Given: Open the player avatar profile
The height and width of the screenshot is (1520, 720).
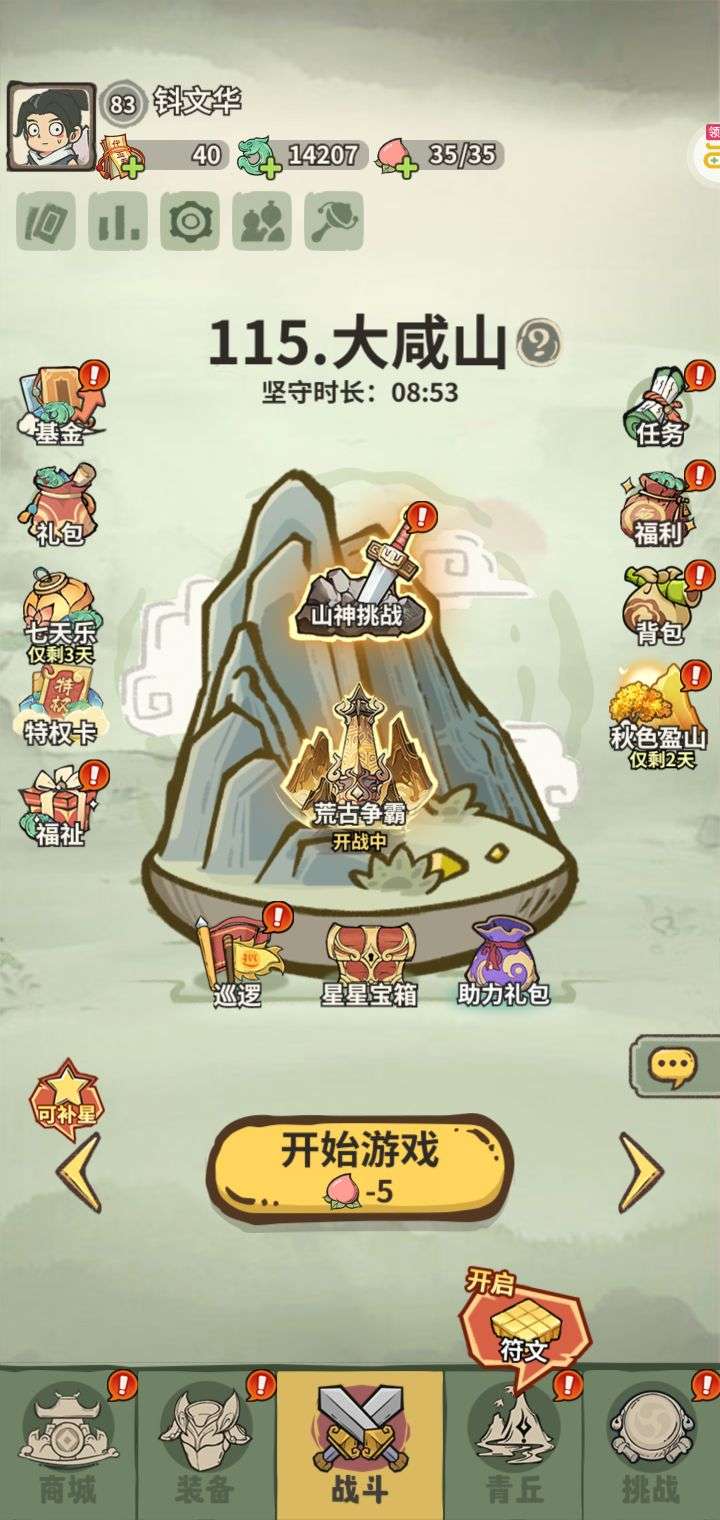Looking at the screenshot, I should (x=51, y=127).
